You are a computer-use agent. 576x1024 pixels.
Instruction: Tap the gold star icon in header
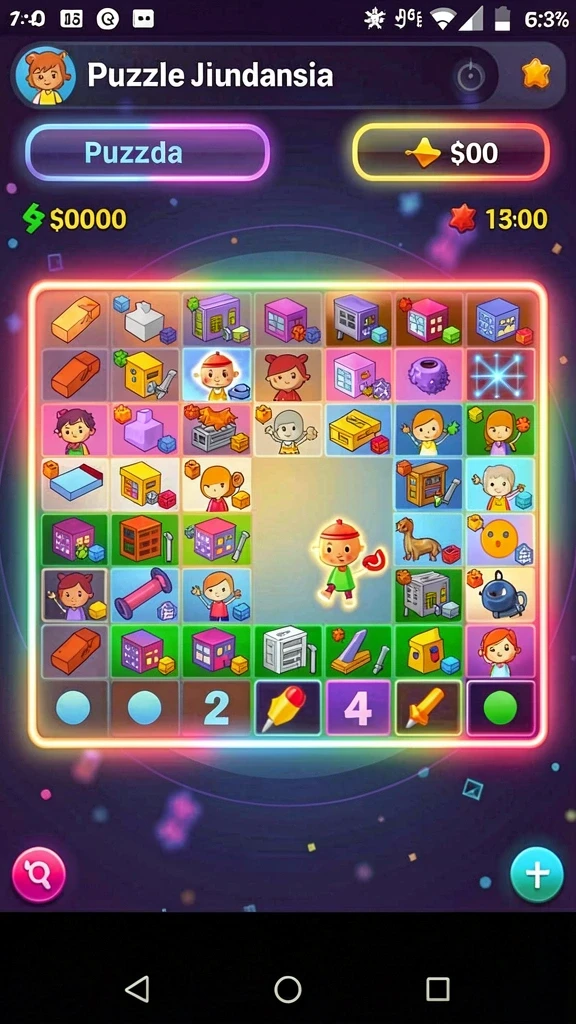536,75
